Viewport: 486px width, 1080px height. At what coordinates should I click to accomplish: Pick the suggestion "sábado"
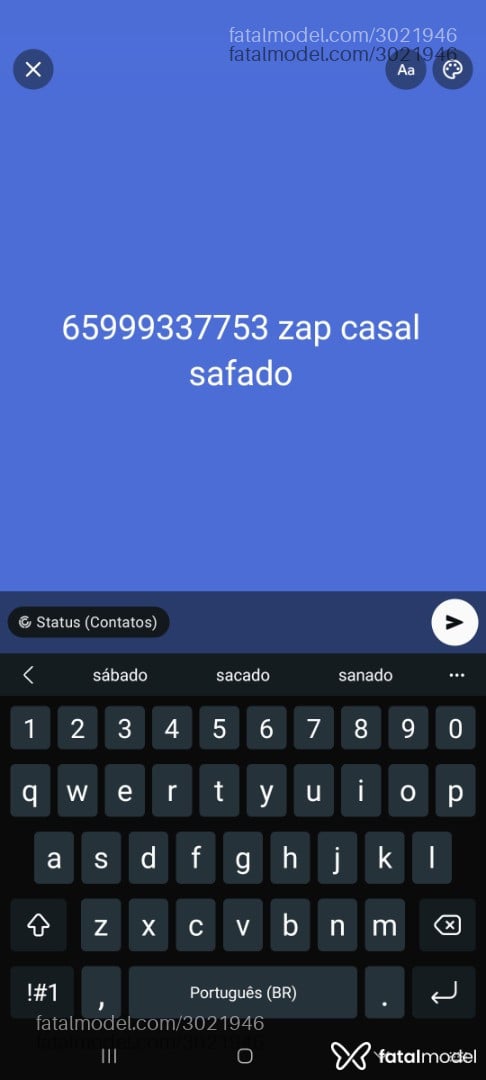point(120,676)
